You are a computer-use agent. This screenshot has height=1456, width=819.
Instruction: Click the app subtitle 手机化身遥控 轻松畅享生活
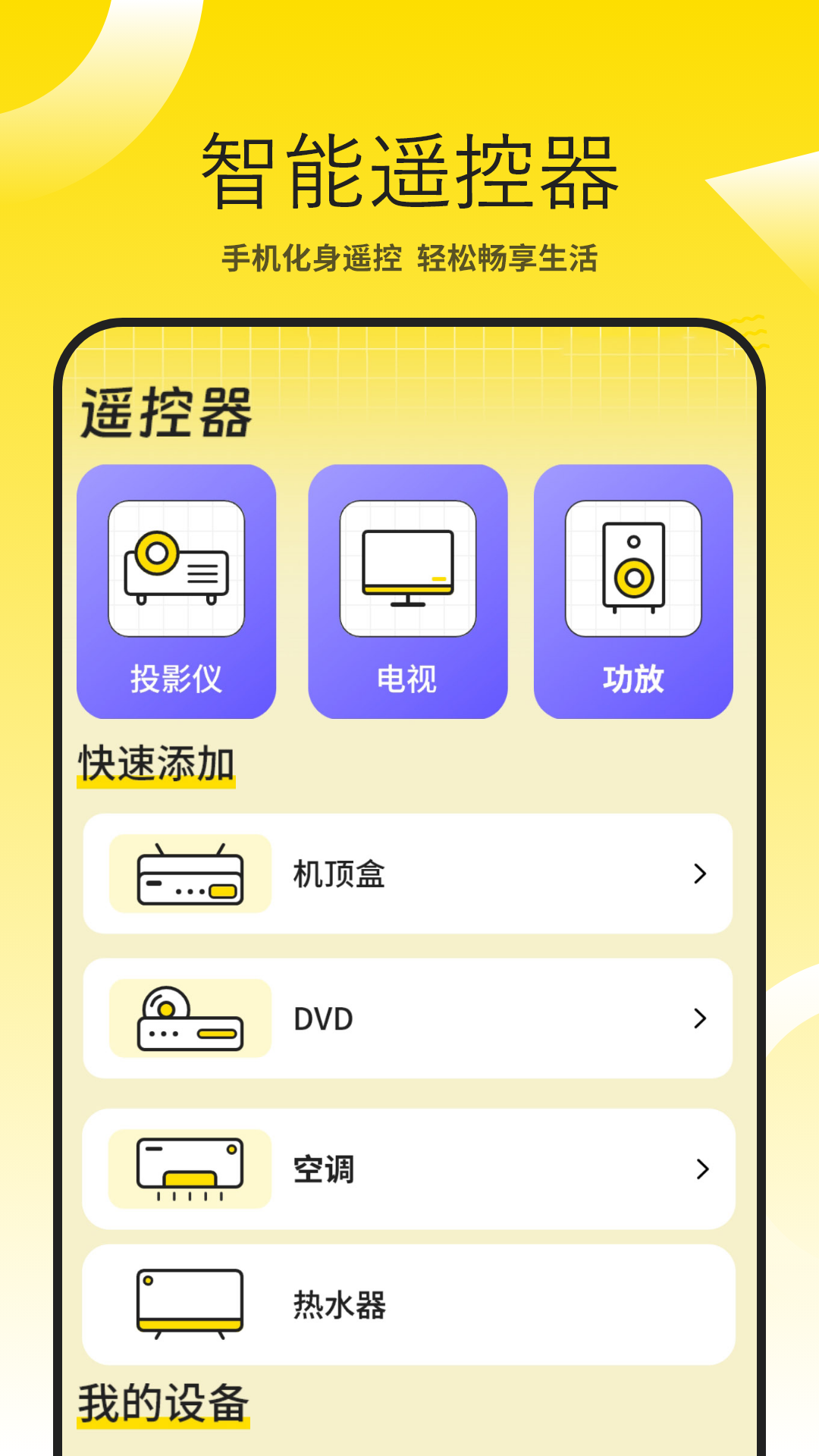point(409,259)
